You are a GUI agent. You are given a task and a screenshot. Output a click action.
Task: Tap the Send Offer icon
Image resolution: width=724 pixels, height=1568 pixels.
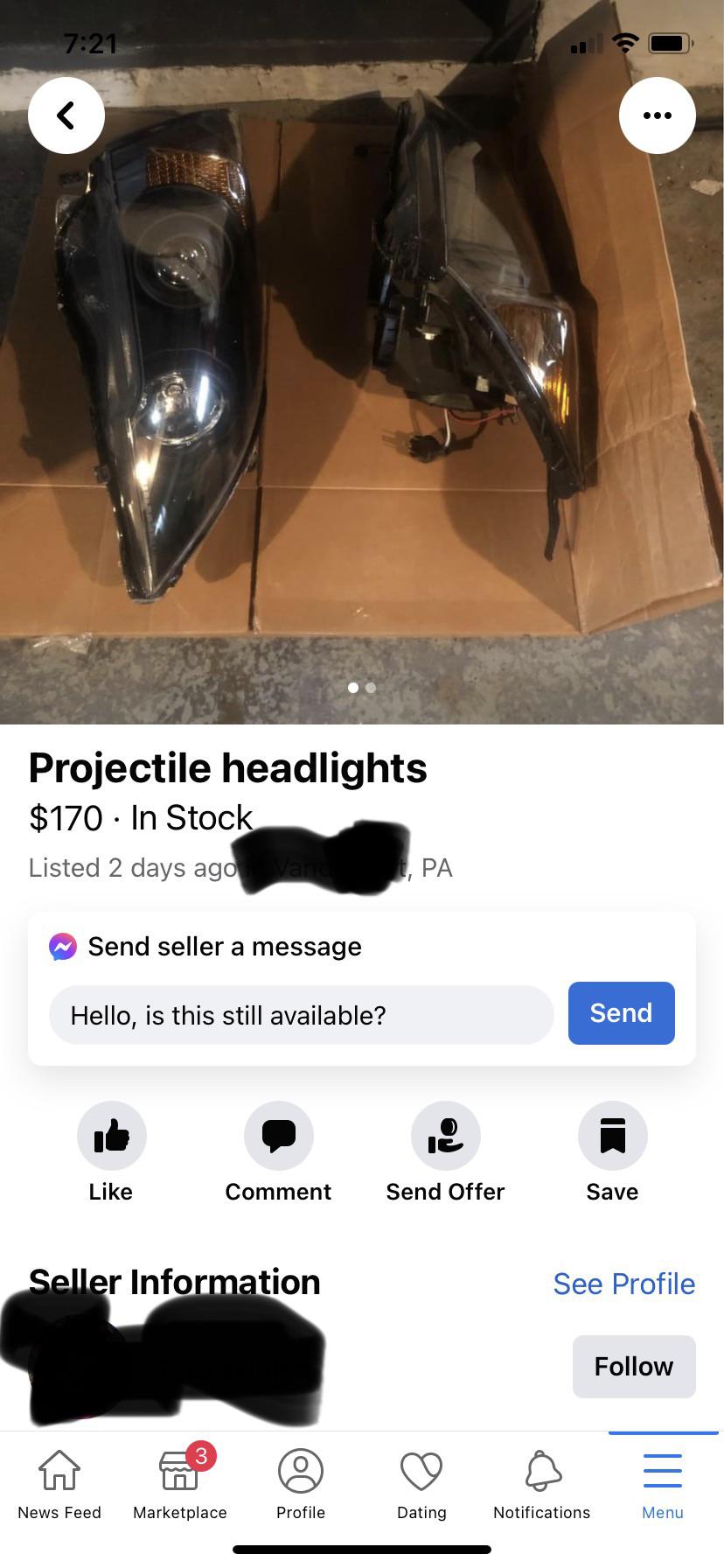(x=445, y=1135)
